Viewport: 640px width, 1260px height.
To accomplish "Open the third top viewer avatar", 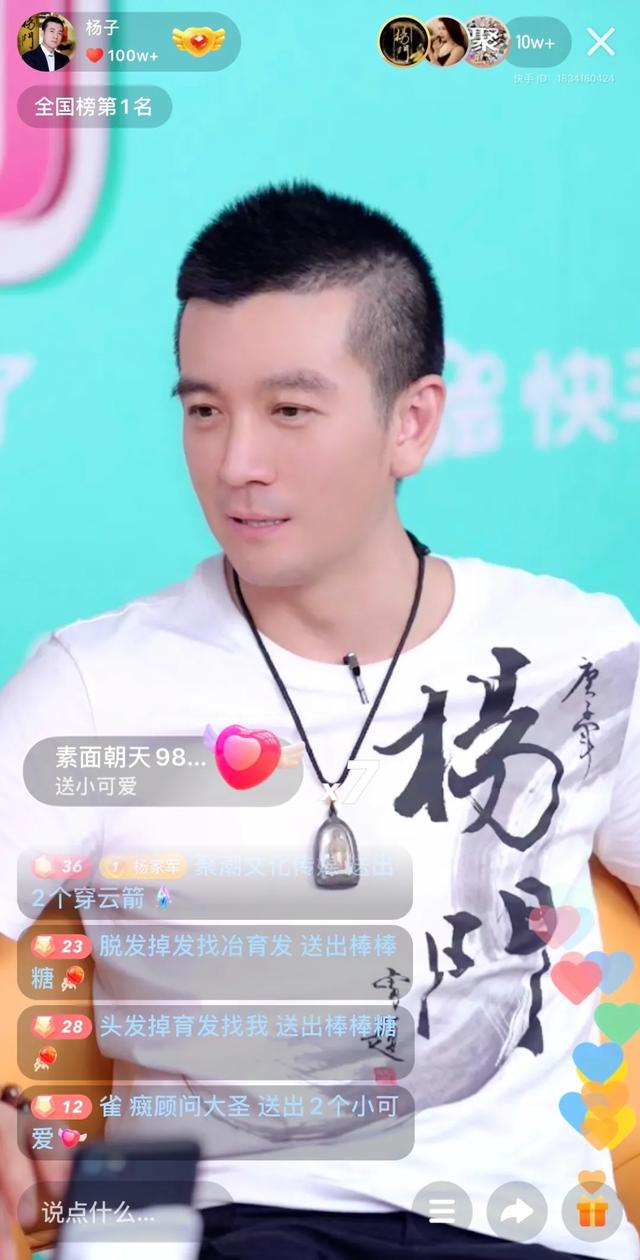I will tap(486, 42).
